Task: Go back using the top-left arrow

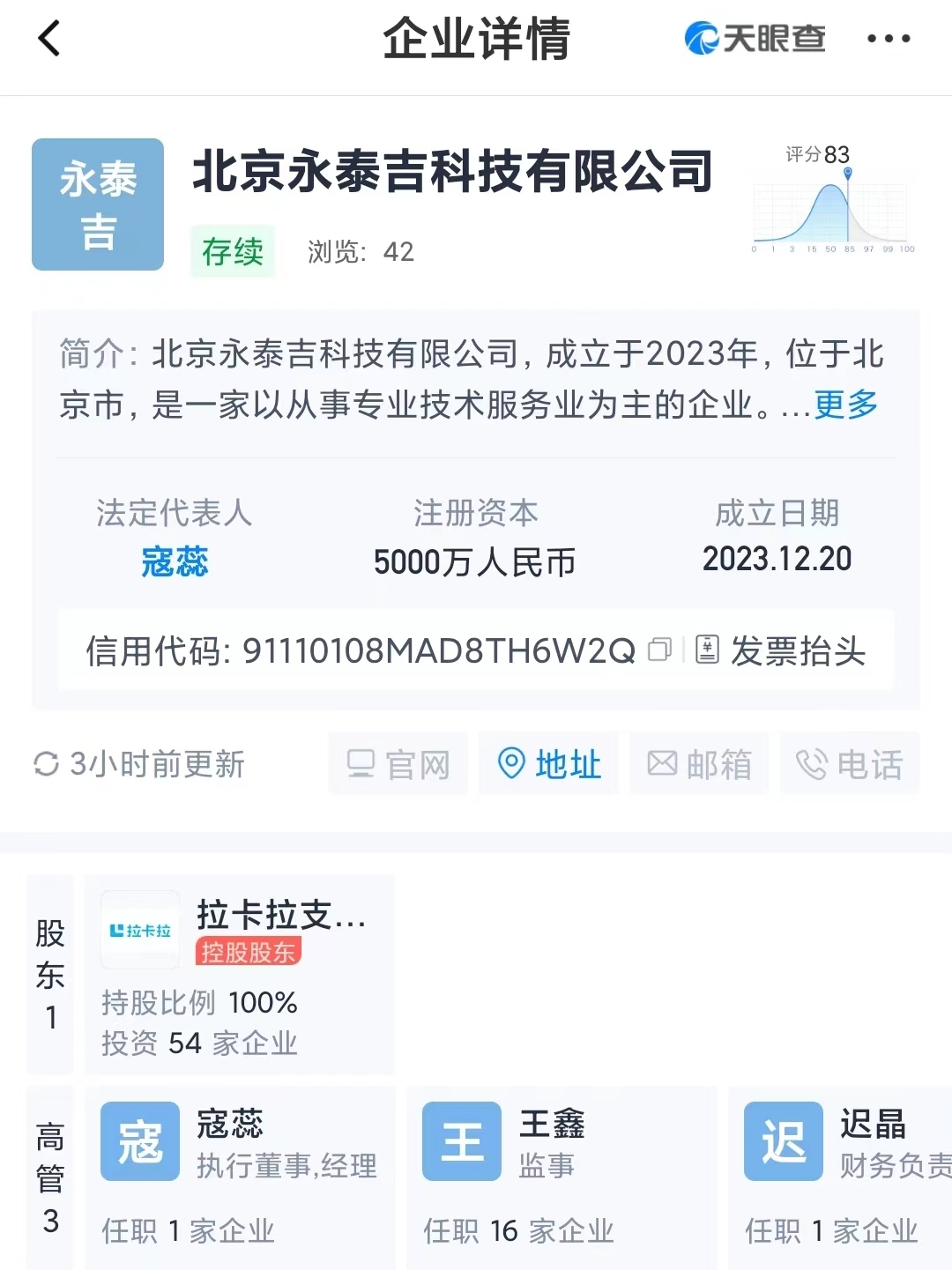Action: pos(49,39)
